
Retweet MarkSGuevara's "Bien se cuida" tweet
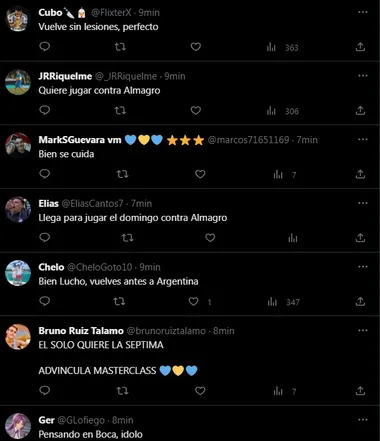click(x=122, y=174)
